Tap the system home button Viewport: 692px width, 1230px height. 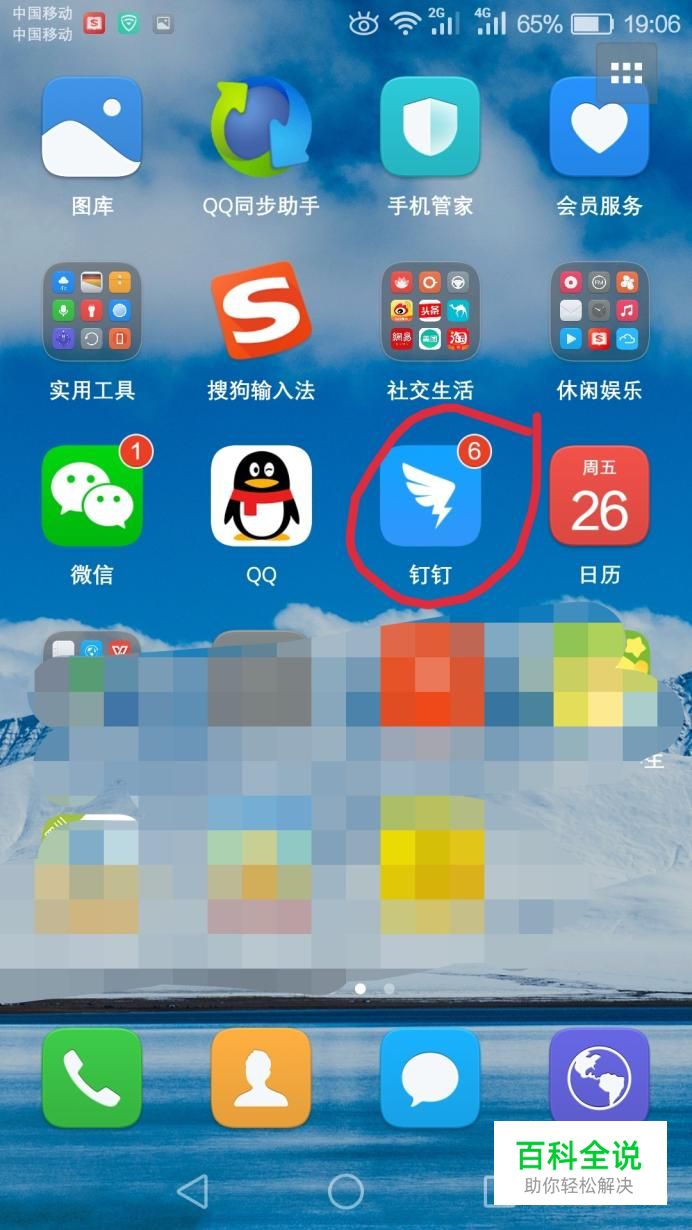click(x=346, y=1191)
